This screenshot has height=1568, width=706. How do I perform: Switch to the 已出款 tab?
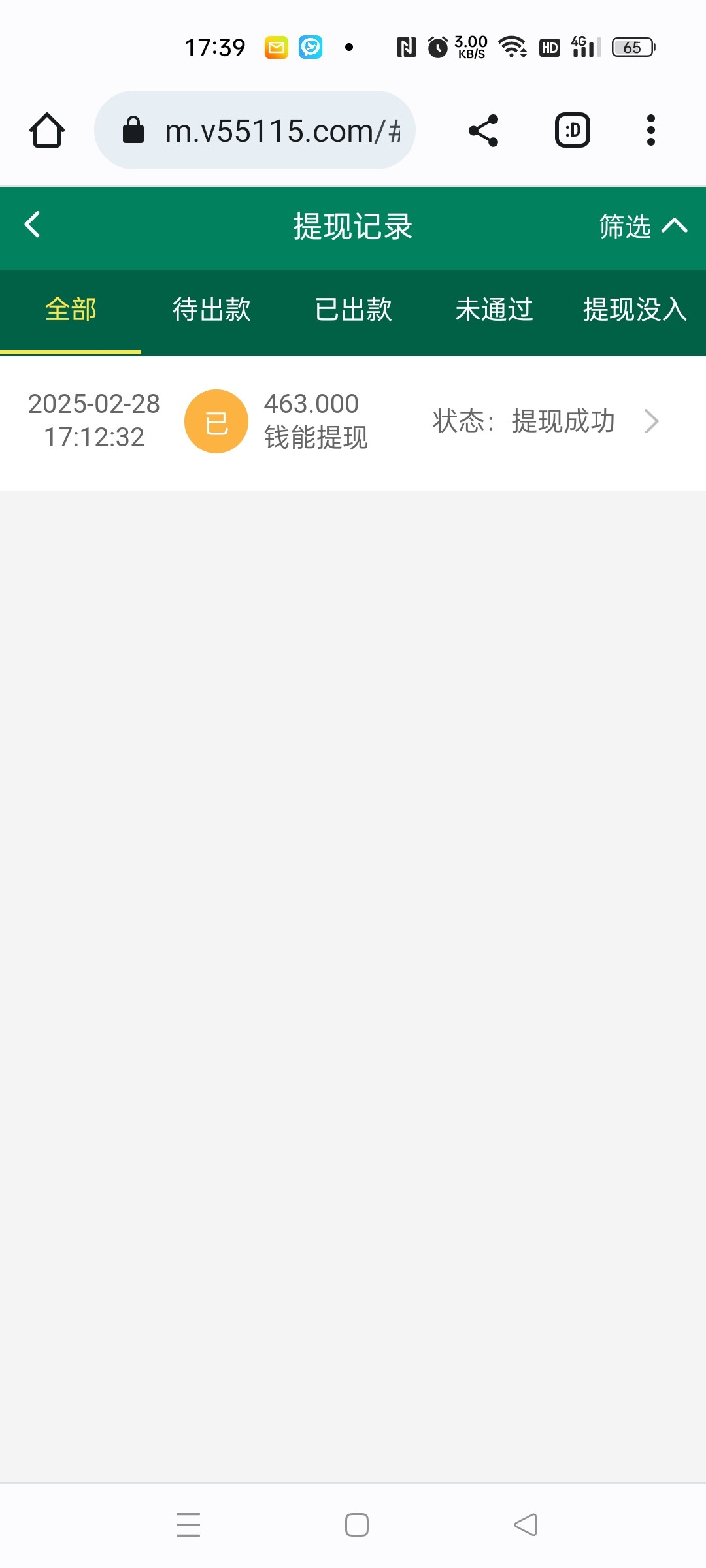[x=353, y=309]
